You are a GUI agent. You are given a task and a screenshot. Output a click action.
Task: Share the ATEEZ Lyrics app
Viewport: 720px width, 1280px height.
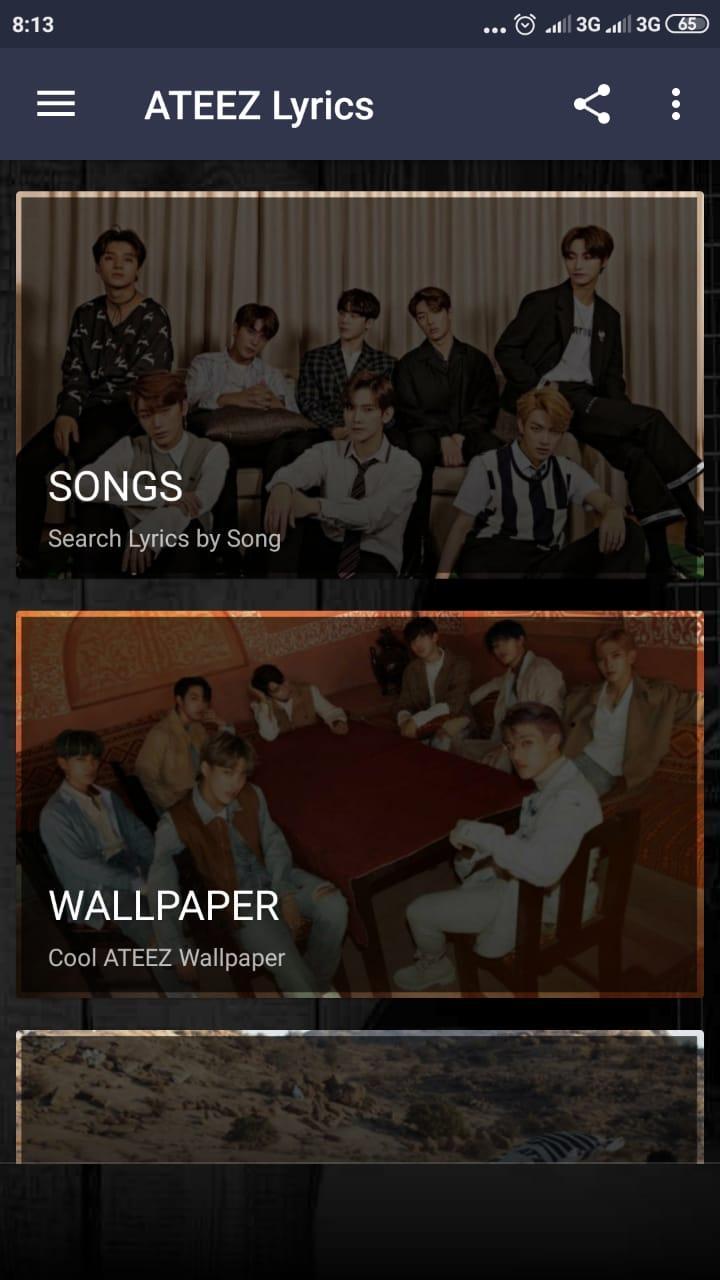(592, 104)
